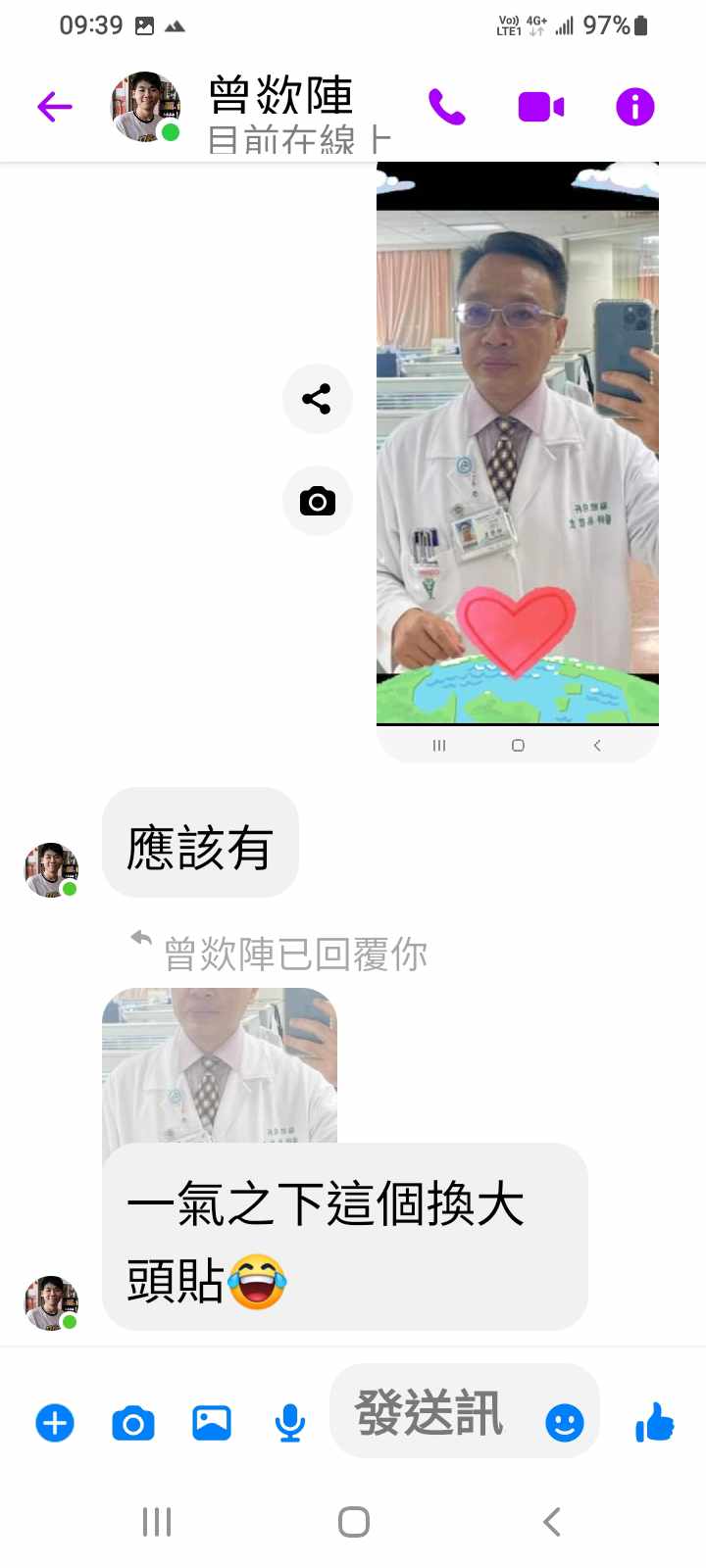Go back using the purple arrow
Viewport: 706px width, 1568px height.
tap(55, 107)
